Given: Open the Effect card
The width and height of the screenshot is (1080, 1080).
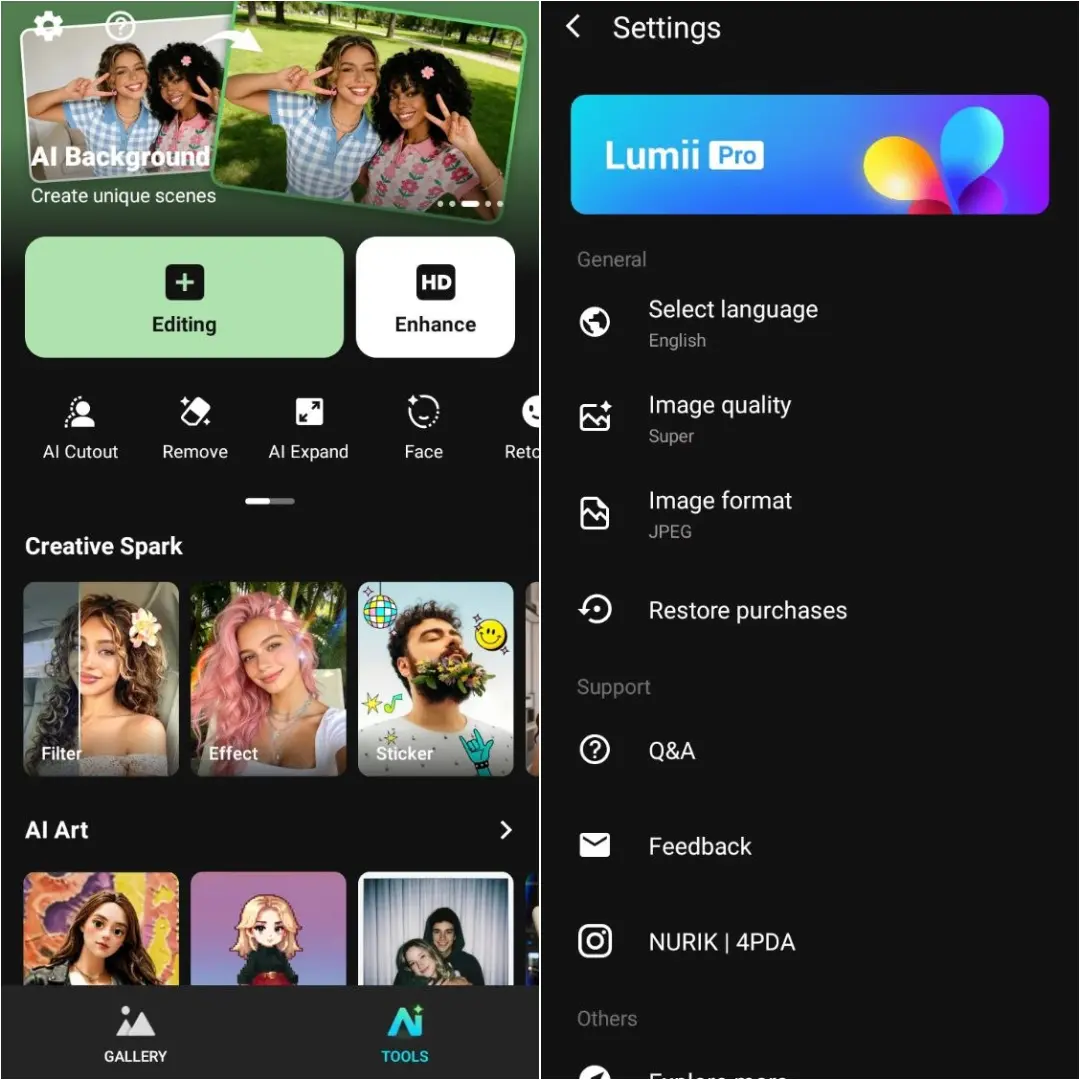Looking at the screenshot, I should (x=268, y=679).
